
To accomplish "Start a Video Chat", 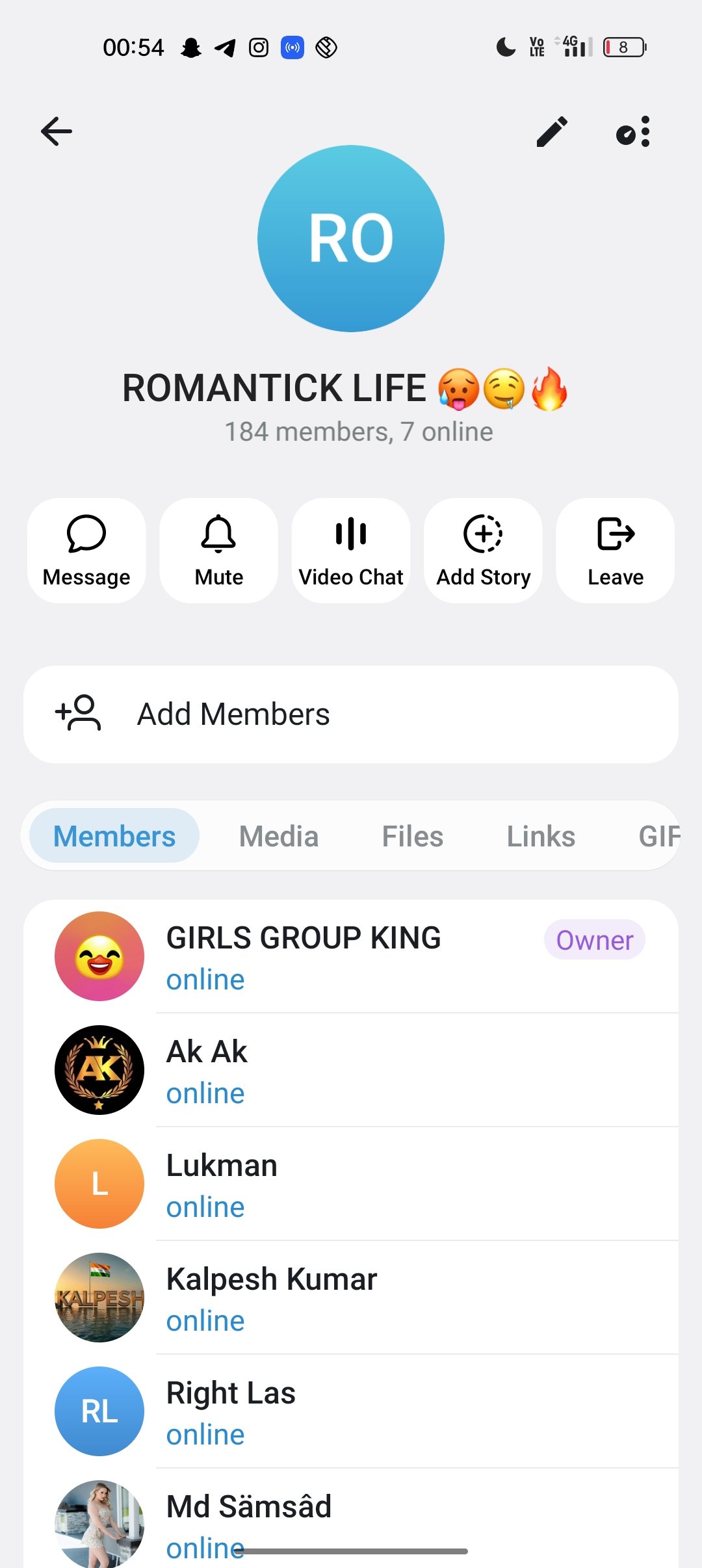I will (351, 551).
